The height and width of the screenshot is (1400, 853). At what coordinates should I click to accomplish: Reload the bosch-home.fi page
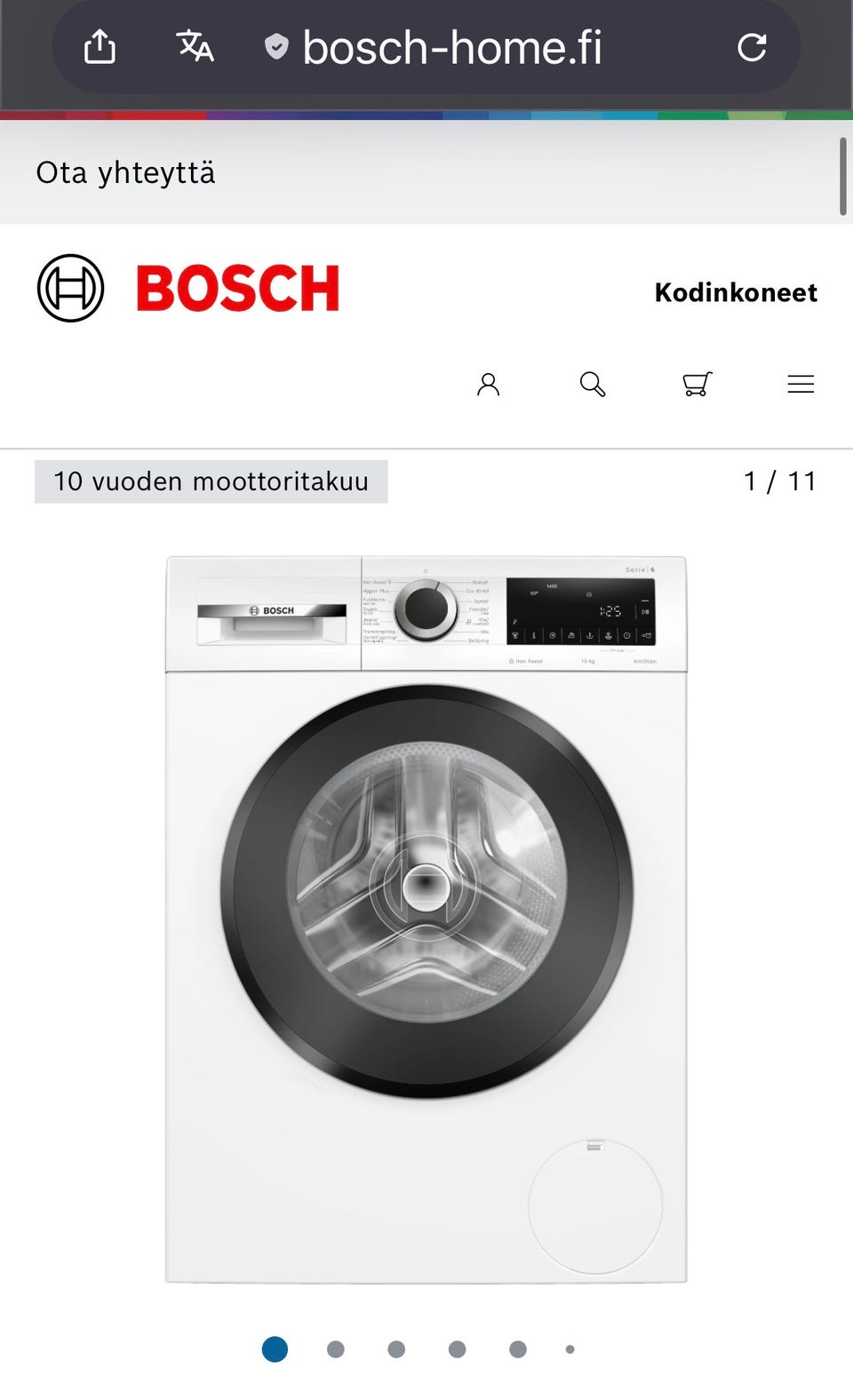click(x=752, y=47)
